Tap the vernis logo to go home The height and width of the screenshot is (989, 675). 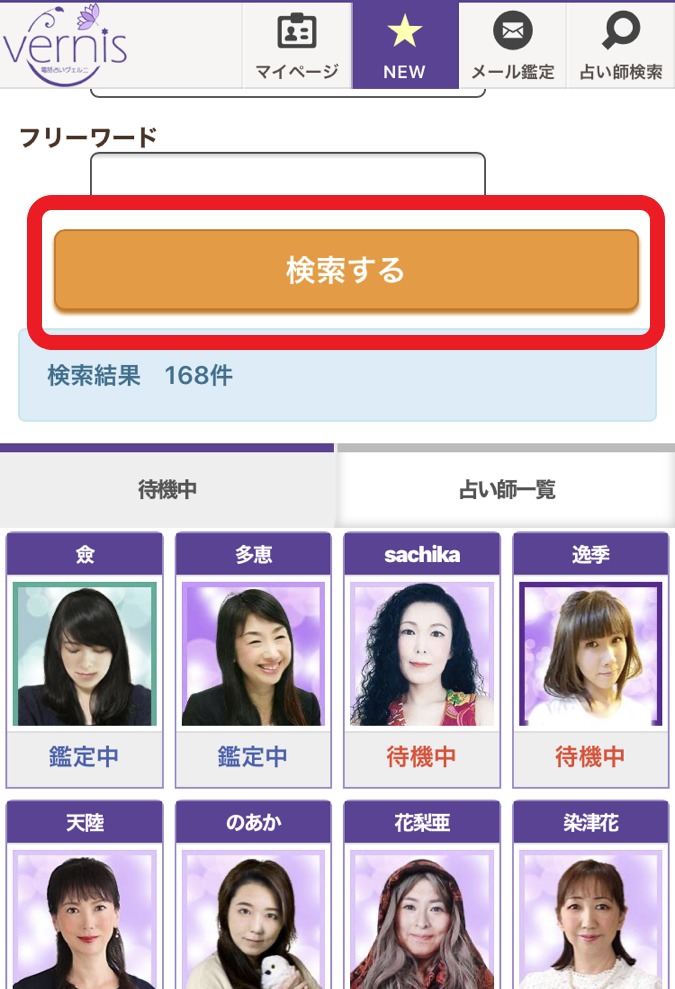pyautogui.click(x=66, y=45)
